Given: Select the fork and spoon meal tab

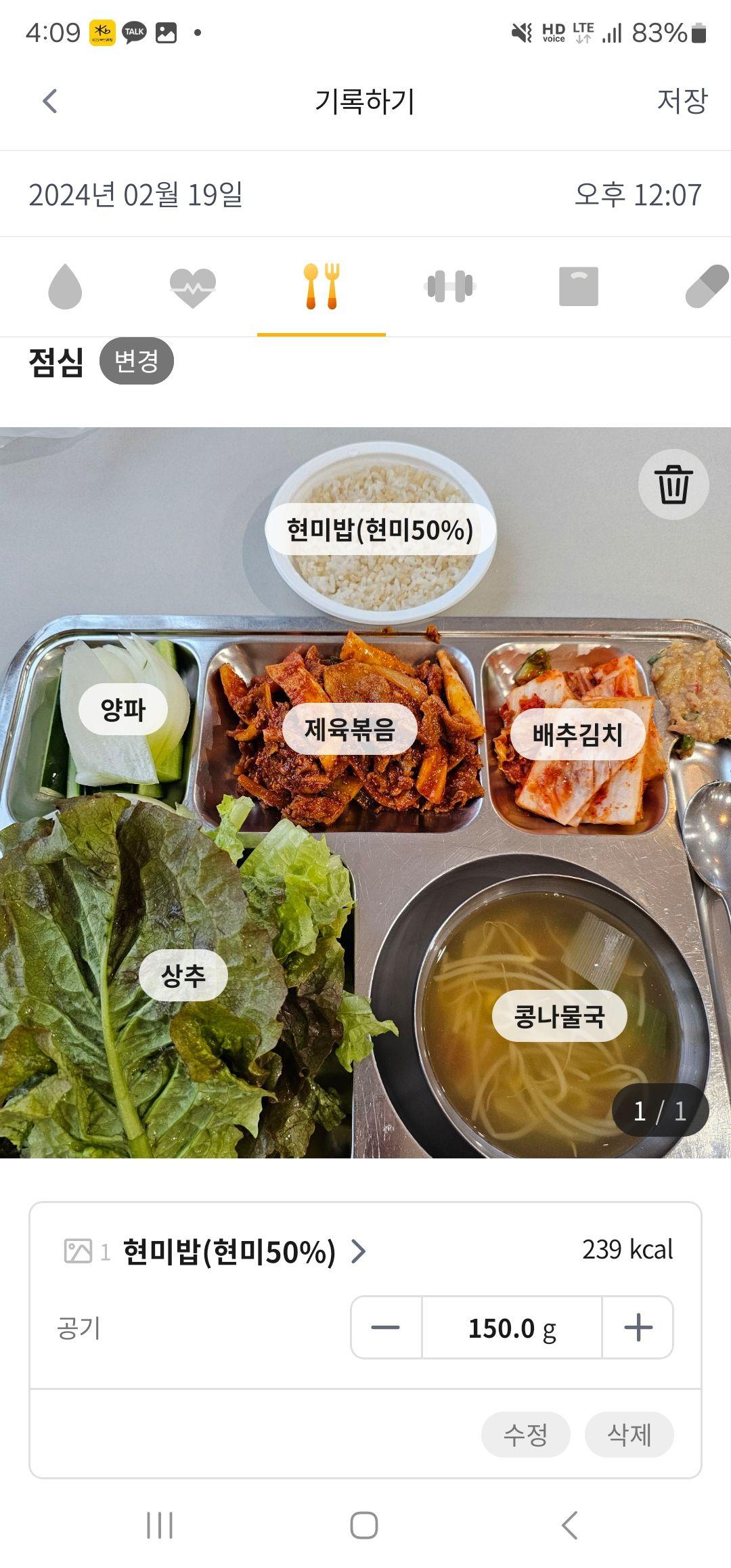Looking at the screenshot, I should [322, 286].
